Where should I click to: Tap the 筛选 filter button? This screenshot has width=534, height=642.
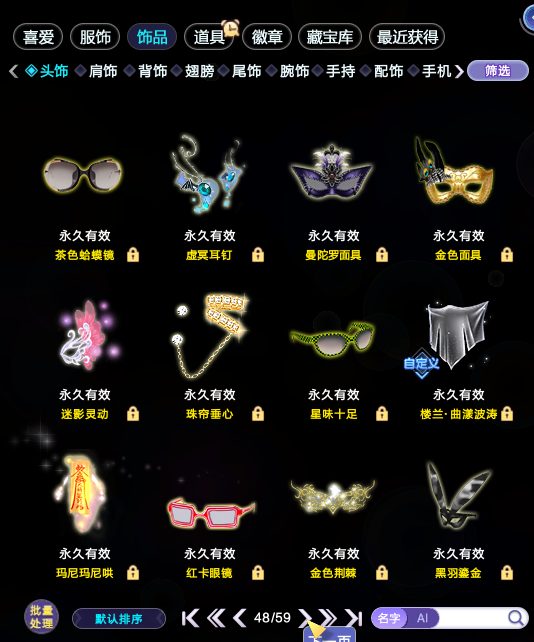pos(498,71)
